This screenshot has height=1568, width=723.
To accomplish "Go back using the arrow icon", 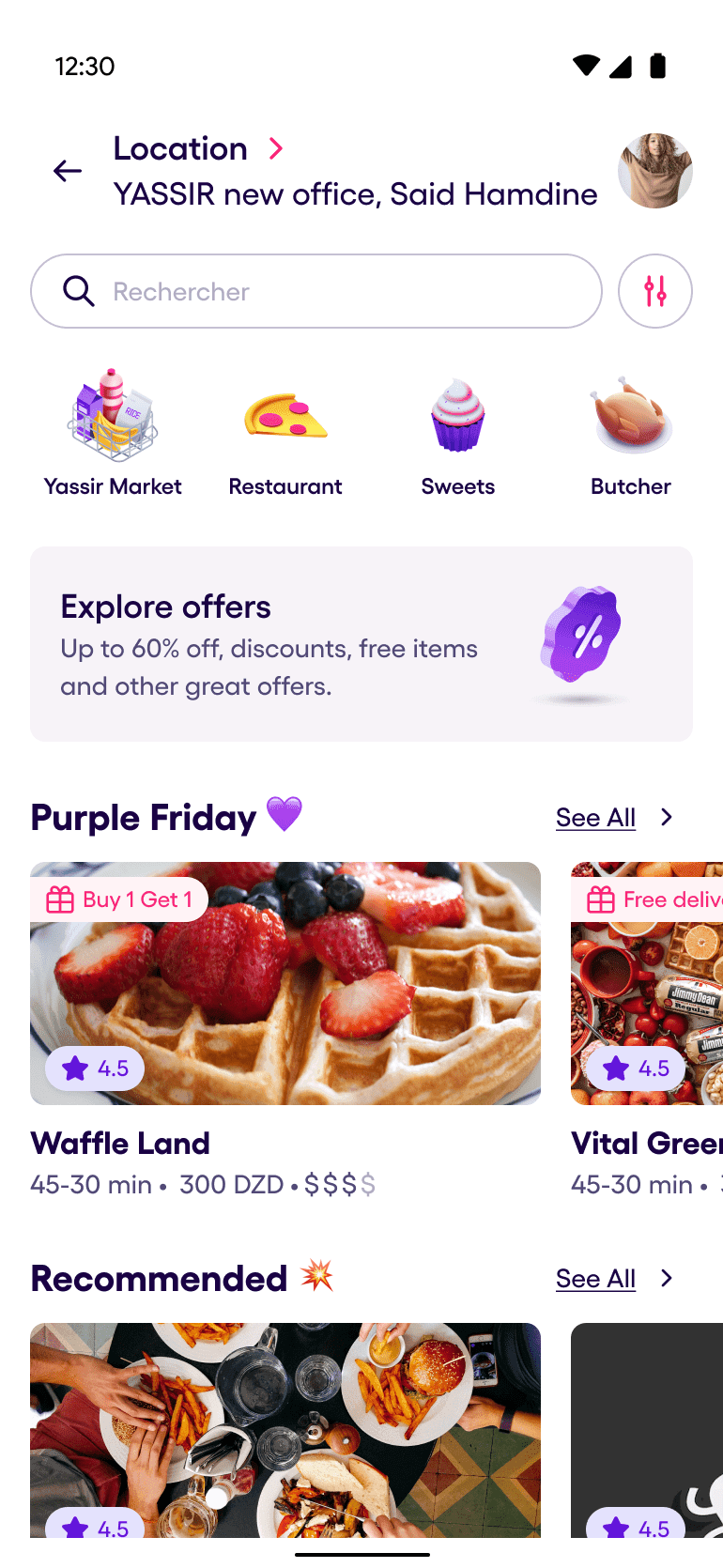I will [68, 171].
